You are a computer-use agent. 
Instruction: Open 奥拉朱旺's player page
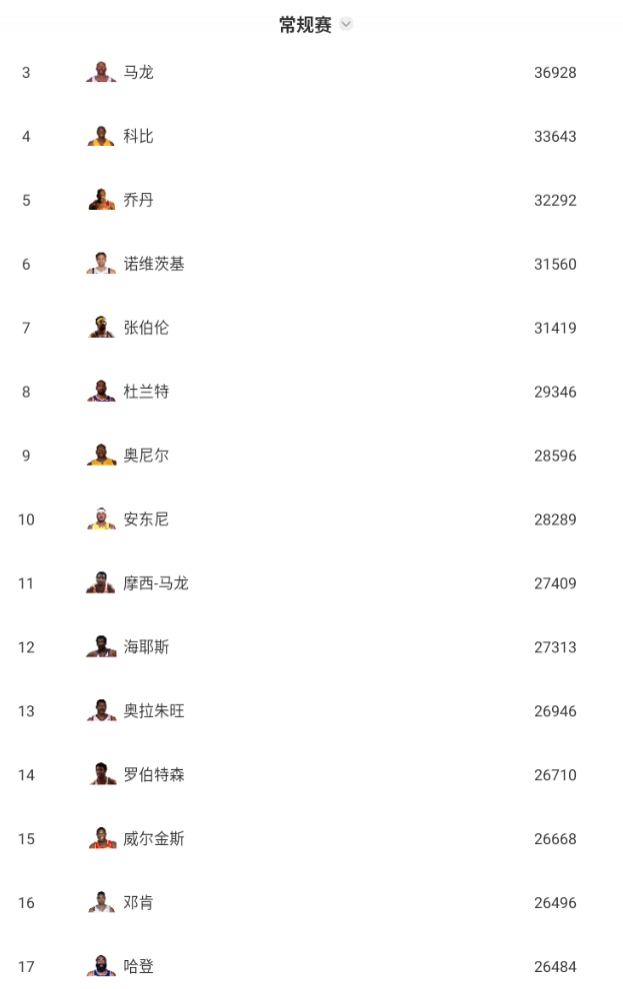click(x=154, y=712)
